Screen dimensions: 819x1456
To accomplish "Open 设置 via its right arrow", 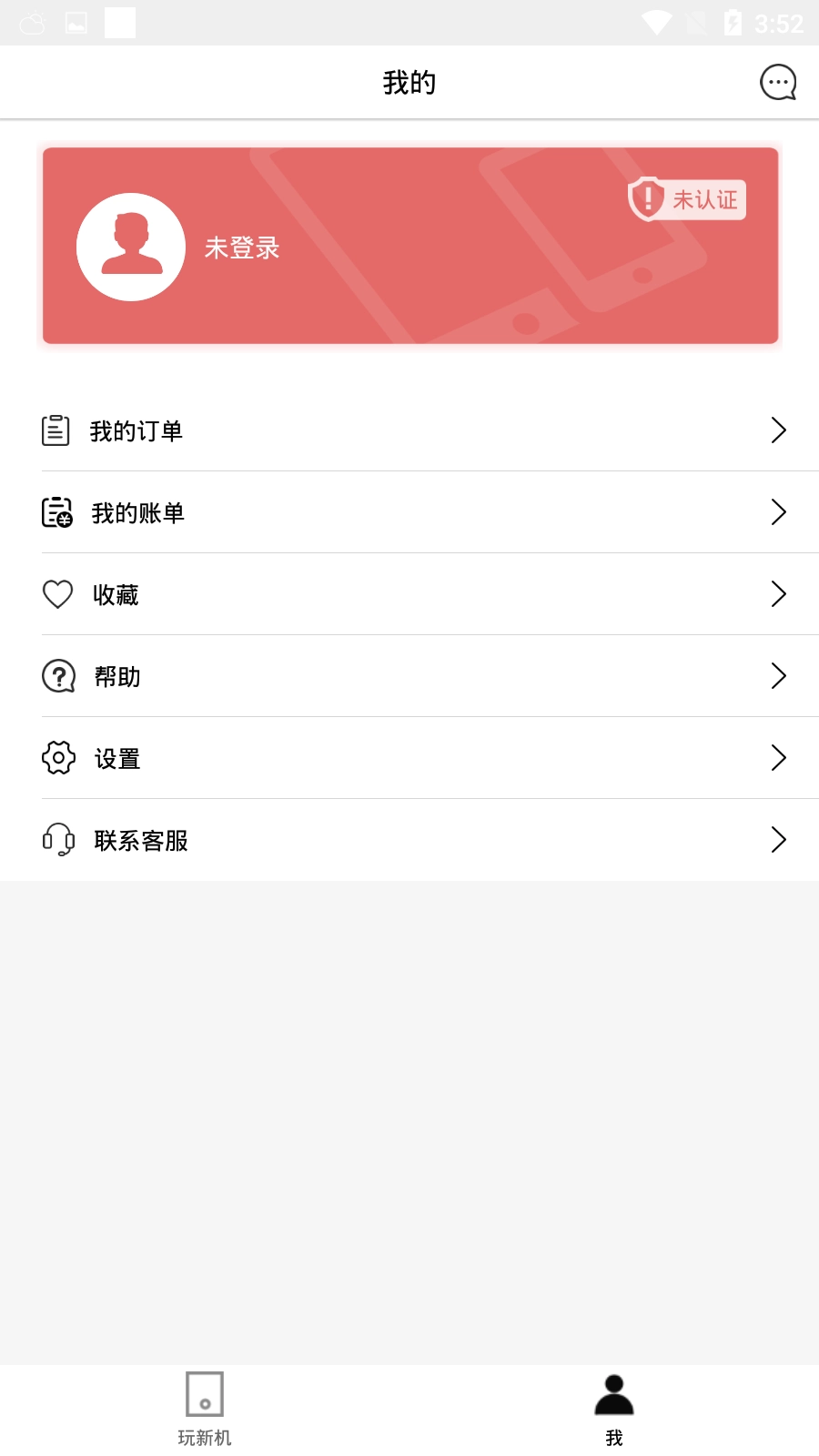I will (x=778, y=758).
